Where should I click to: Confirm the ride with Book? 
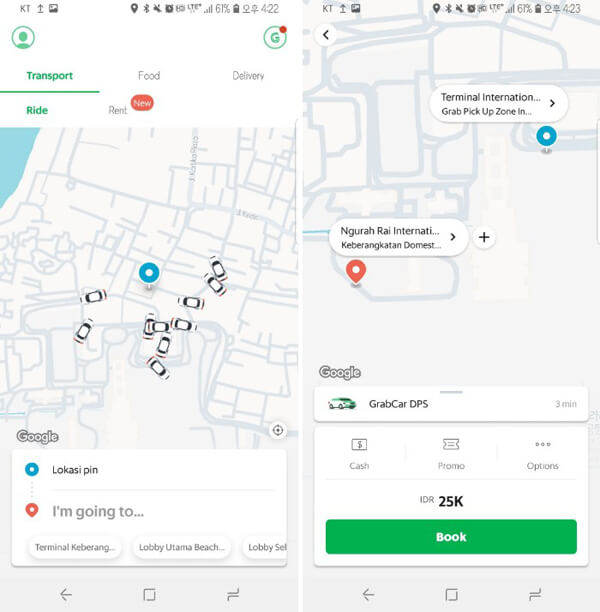pos(451,537)
